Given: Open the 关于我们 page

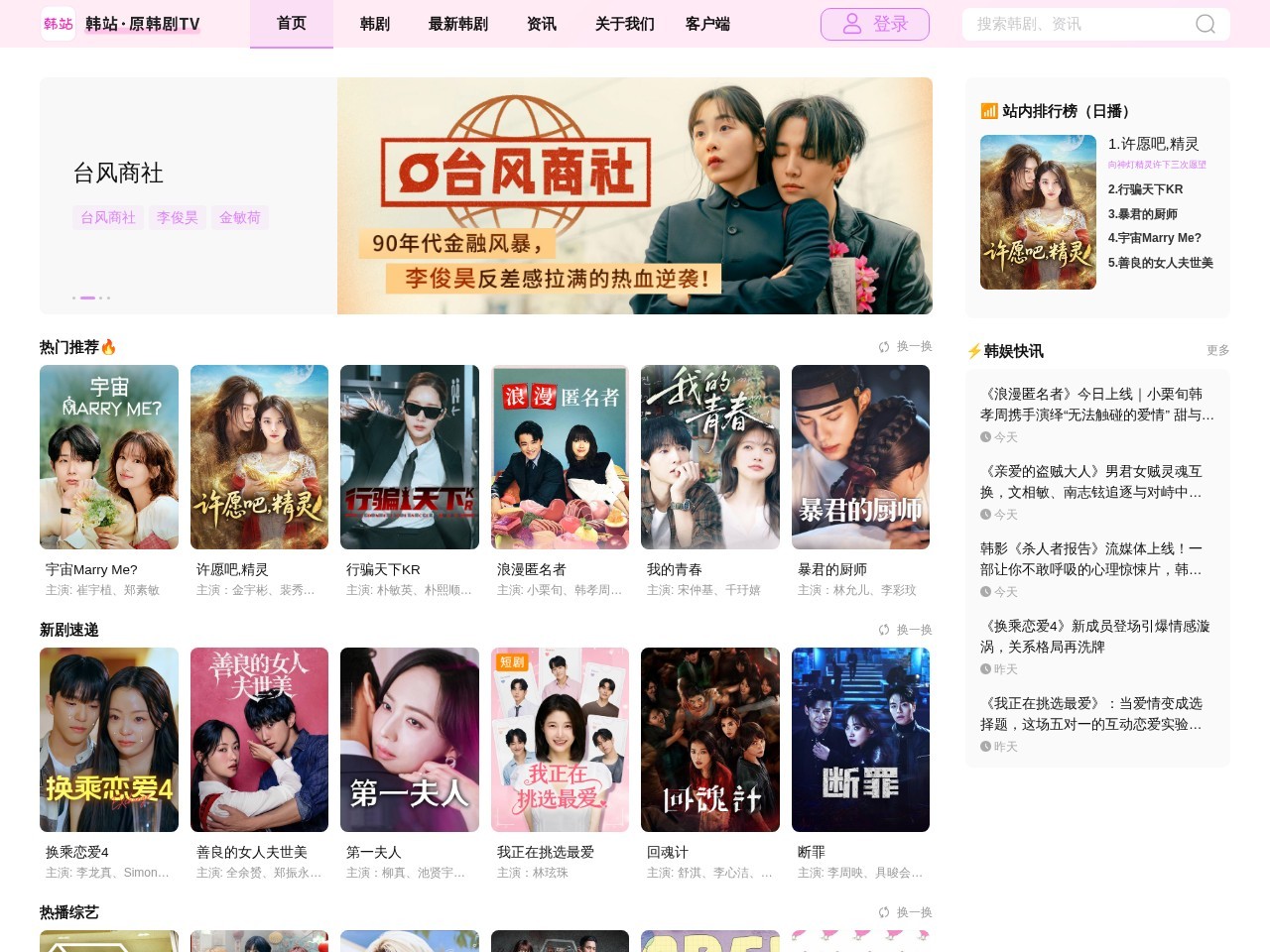Looking at the screenshot, I should (624, 24).
